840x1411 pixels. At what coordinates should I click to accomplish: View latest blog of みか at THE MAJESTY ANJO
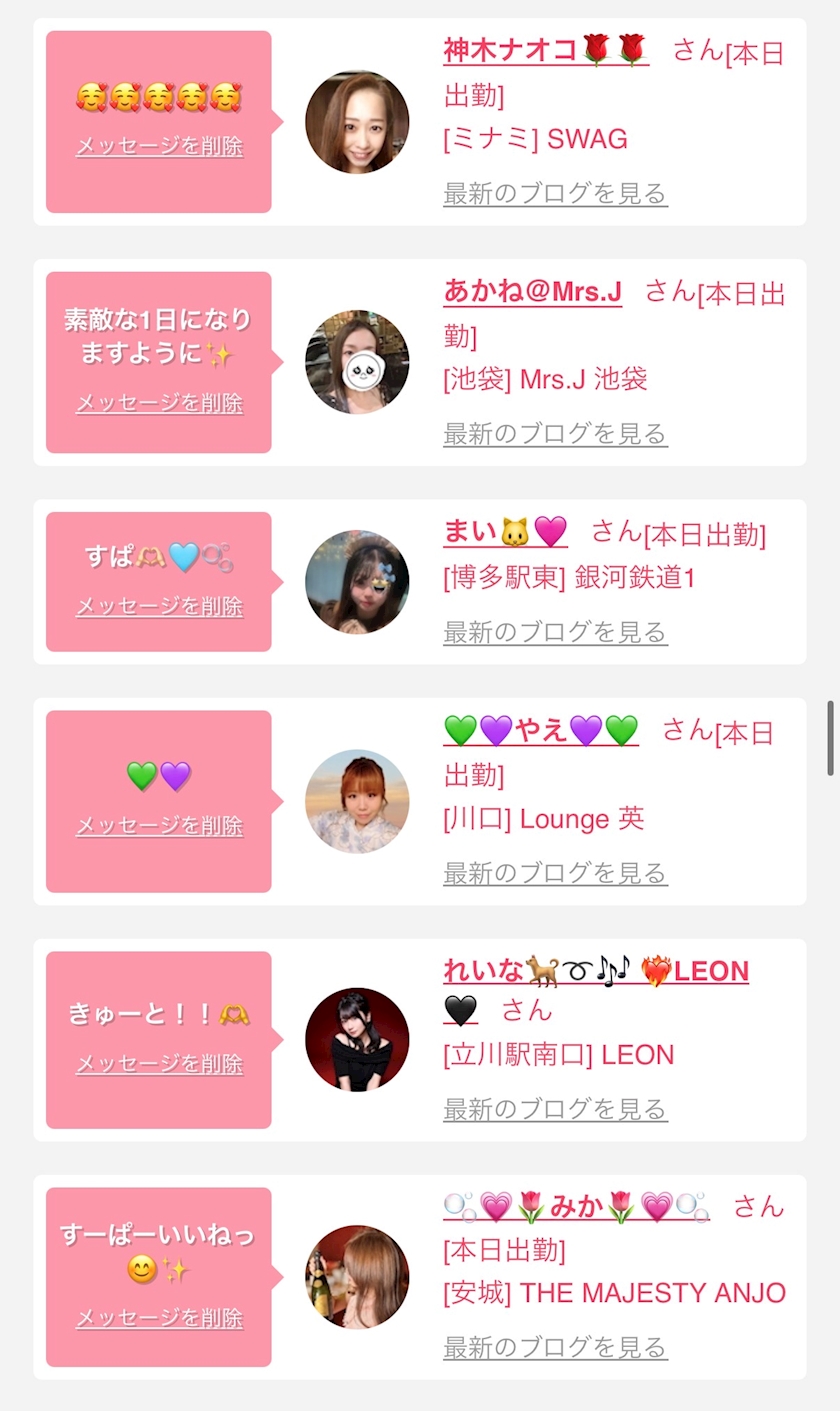pos(555,1347)
